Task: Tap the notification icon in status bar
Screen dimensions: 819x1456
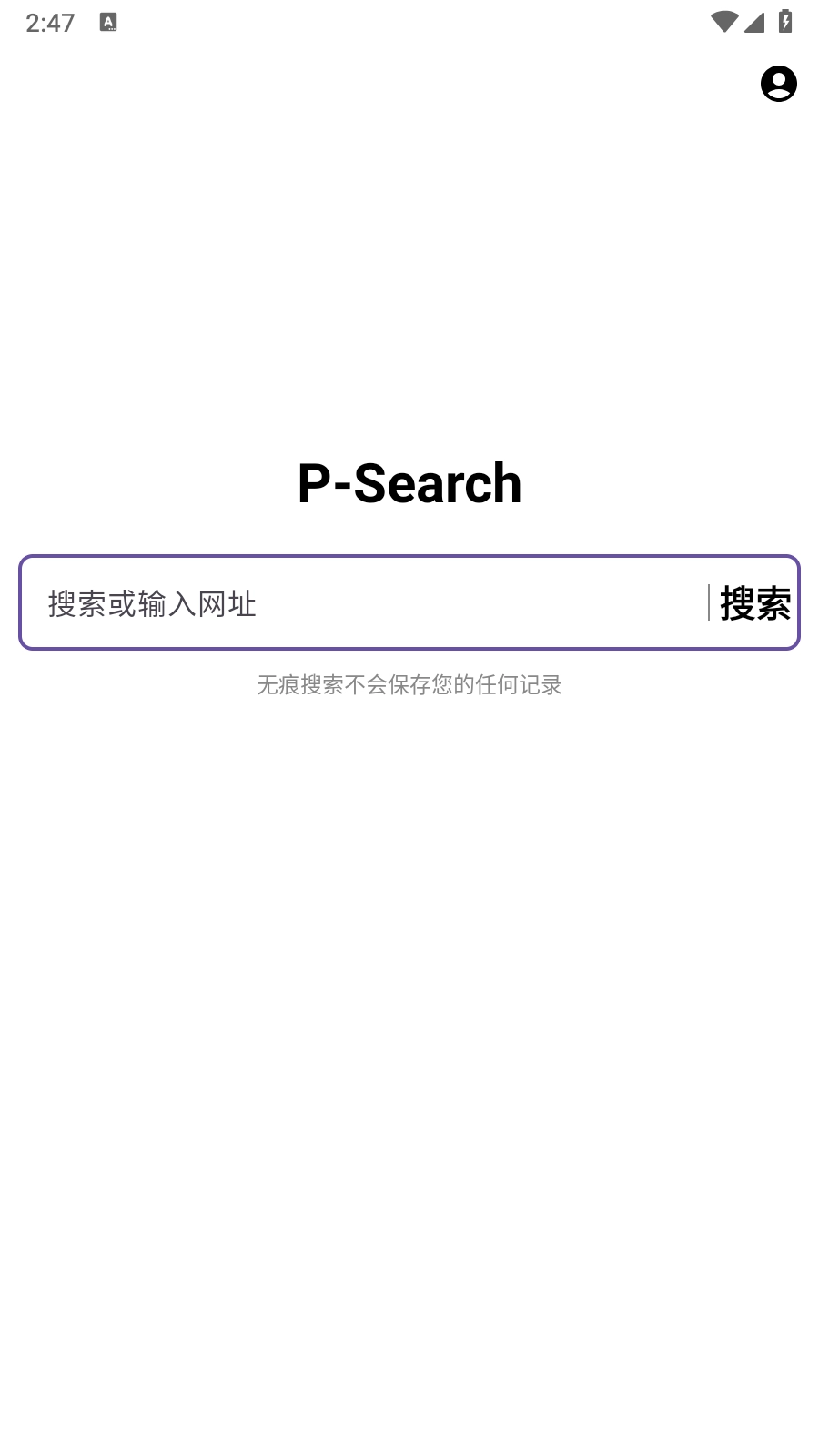Action: pyautogui.click(x=109, y=22)
